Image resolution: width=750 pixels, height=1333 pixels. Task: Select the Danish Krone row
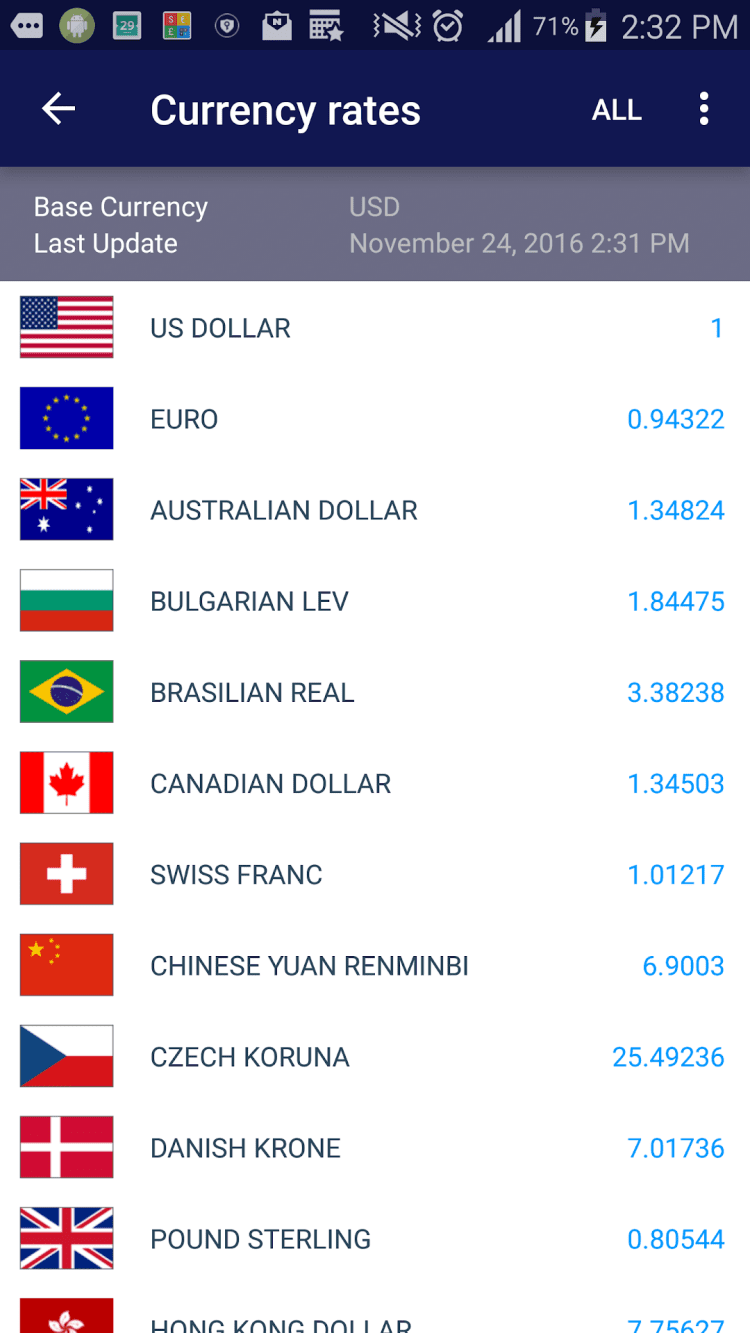374,1147
